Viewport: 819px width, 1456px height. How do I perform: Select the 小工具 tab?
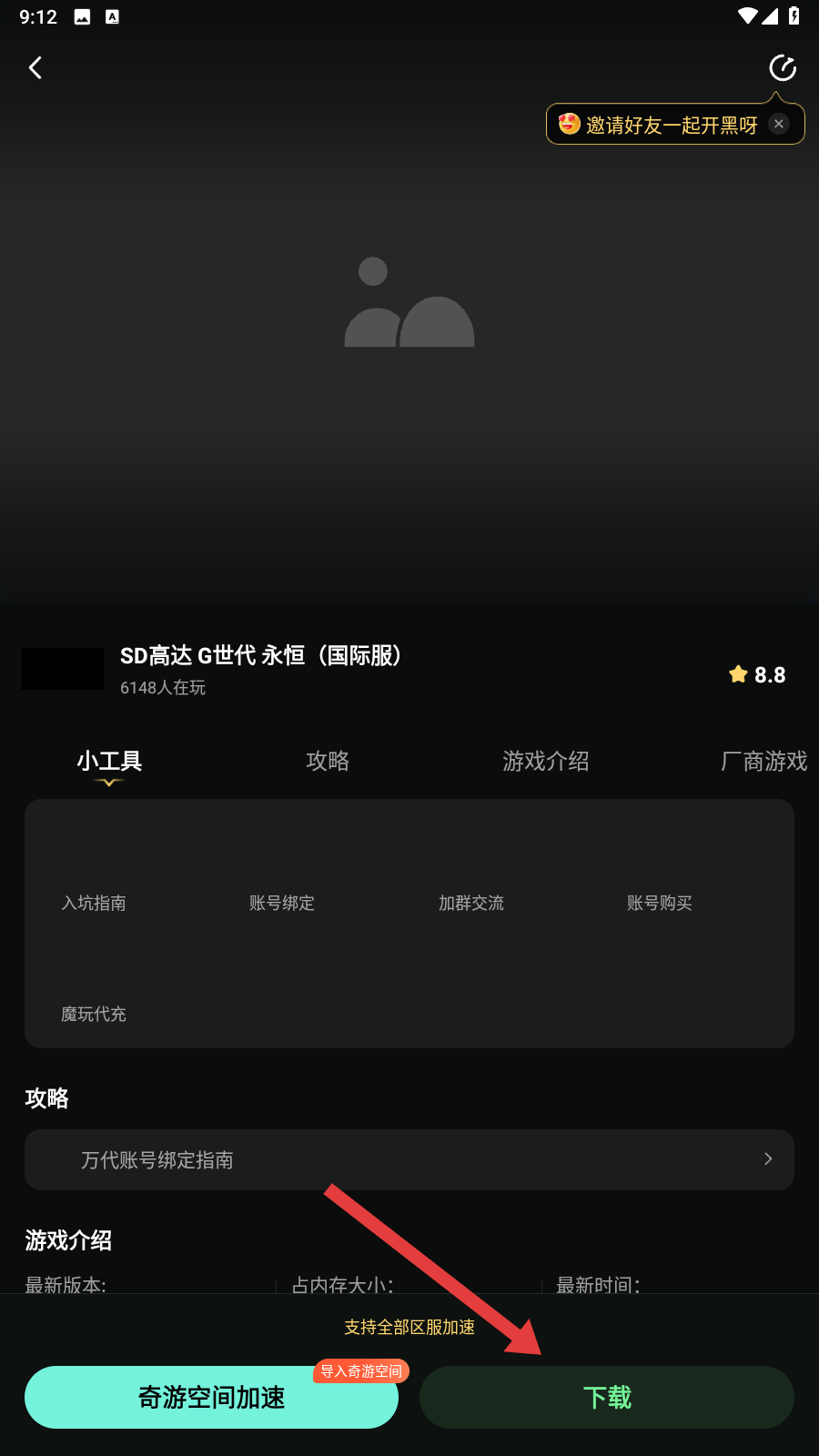coord(109,761)
